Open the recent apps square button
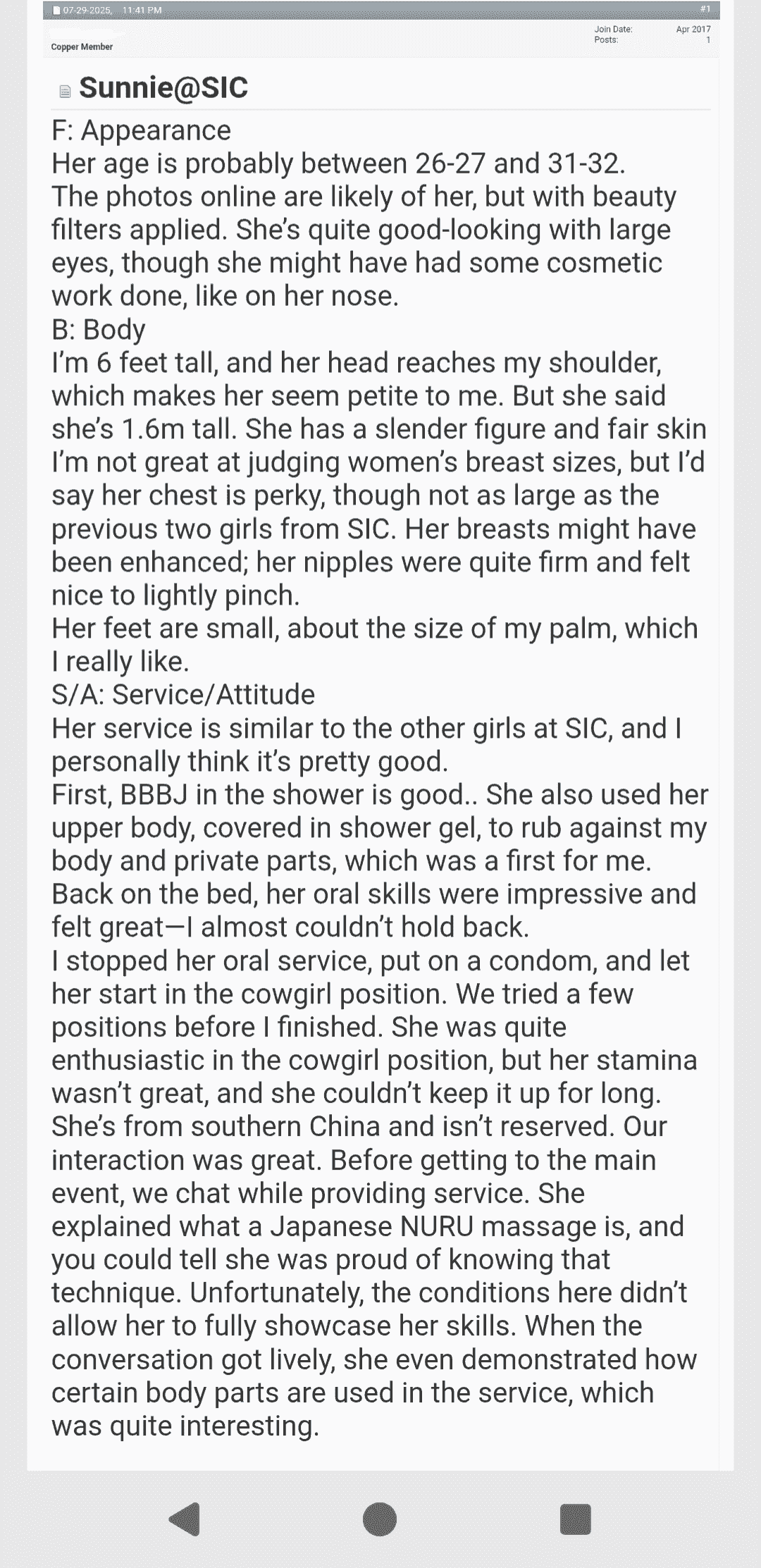This screenshot has height=1568, width=761. pos(575,1519)
